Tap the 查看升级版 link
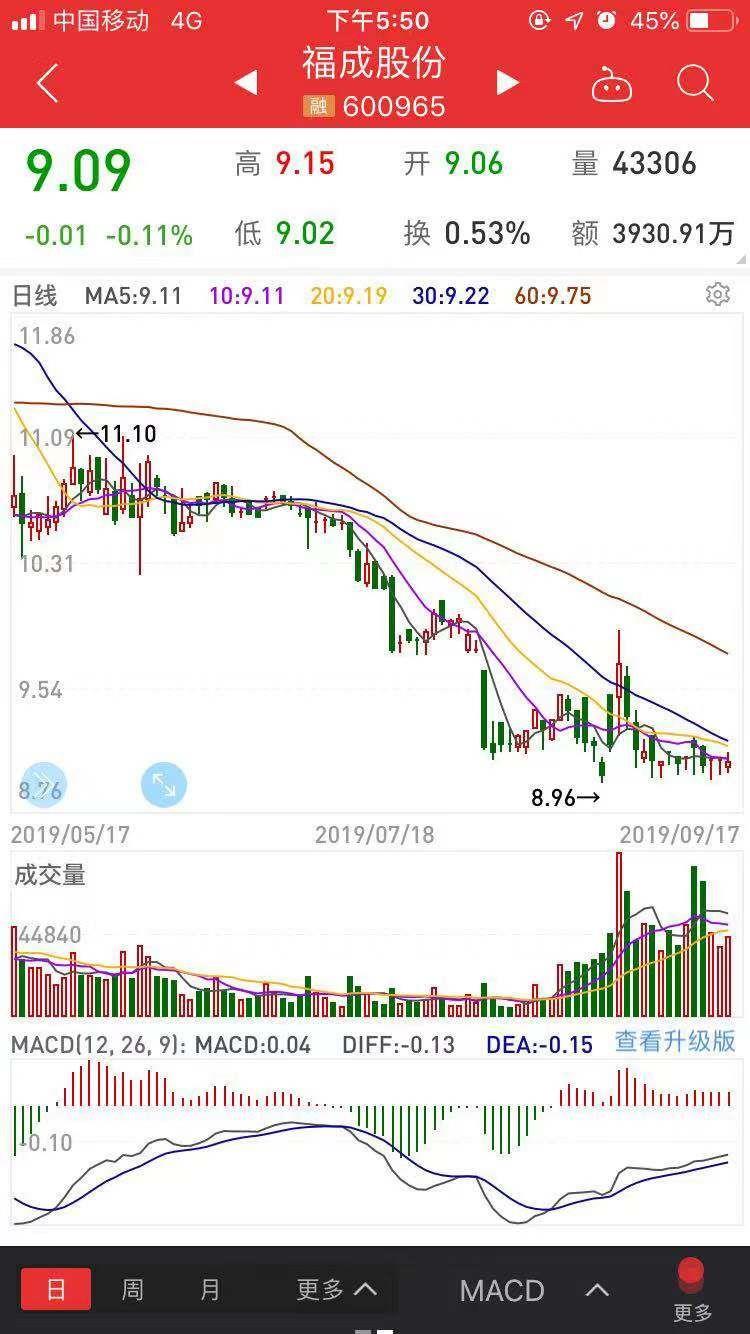 [x=675, y=1042]
